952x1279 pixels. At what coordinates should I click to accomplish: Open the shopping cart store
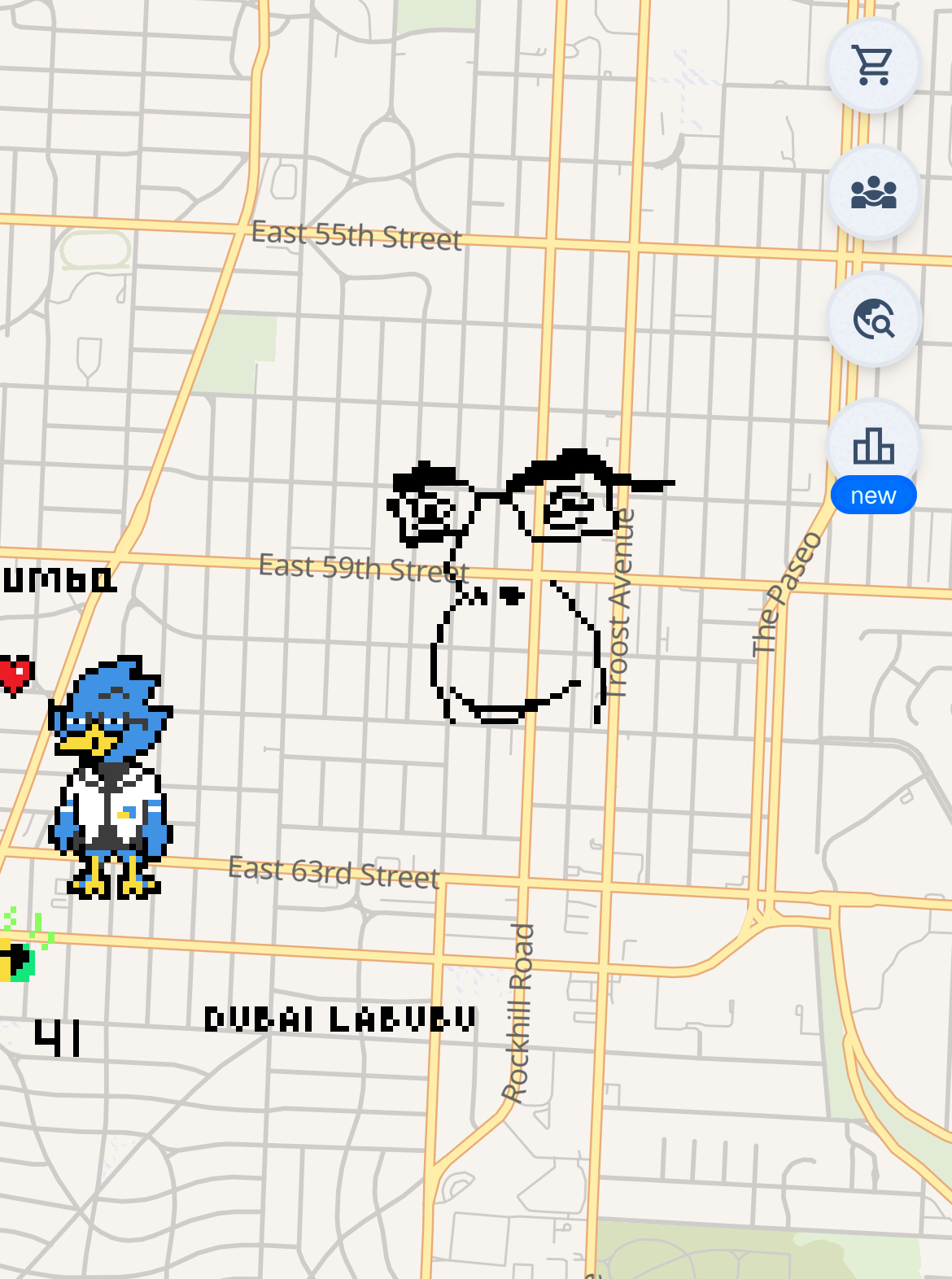[x=873, y=65]
